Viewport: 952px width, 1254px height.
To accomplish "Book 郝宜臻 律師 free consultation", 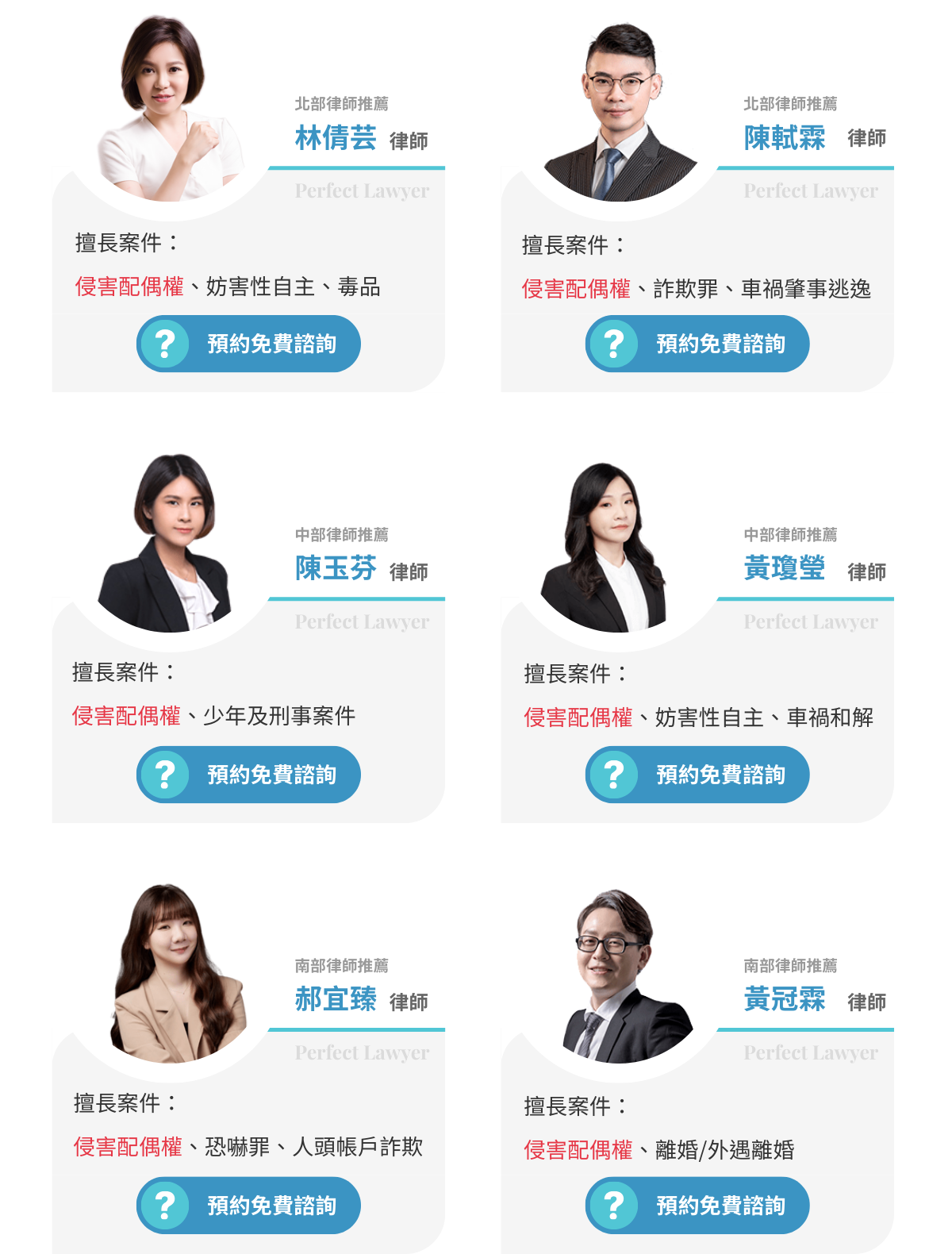I will [x=248, y=1206].
